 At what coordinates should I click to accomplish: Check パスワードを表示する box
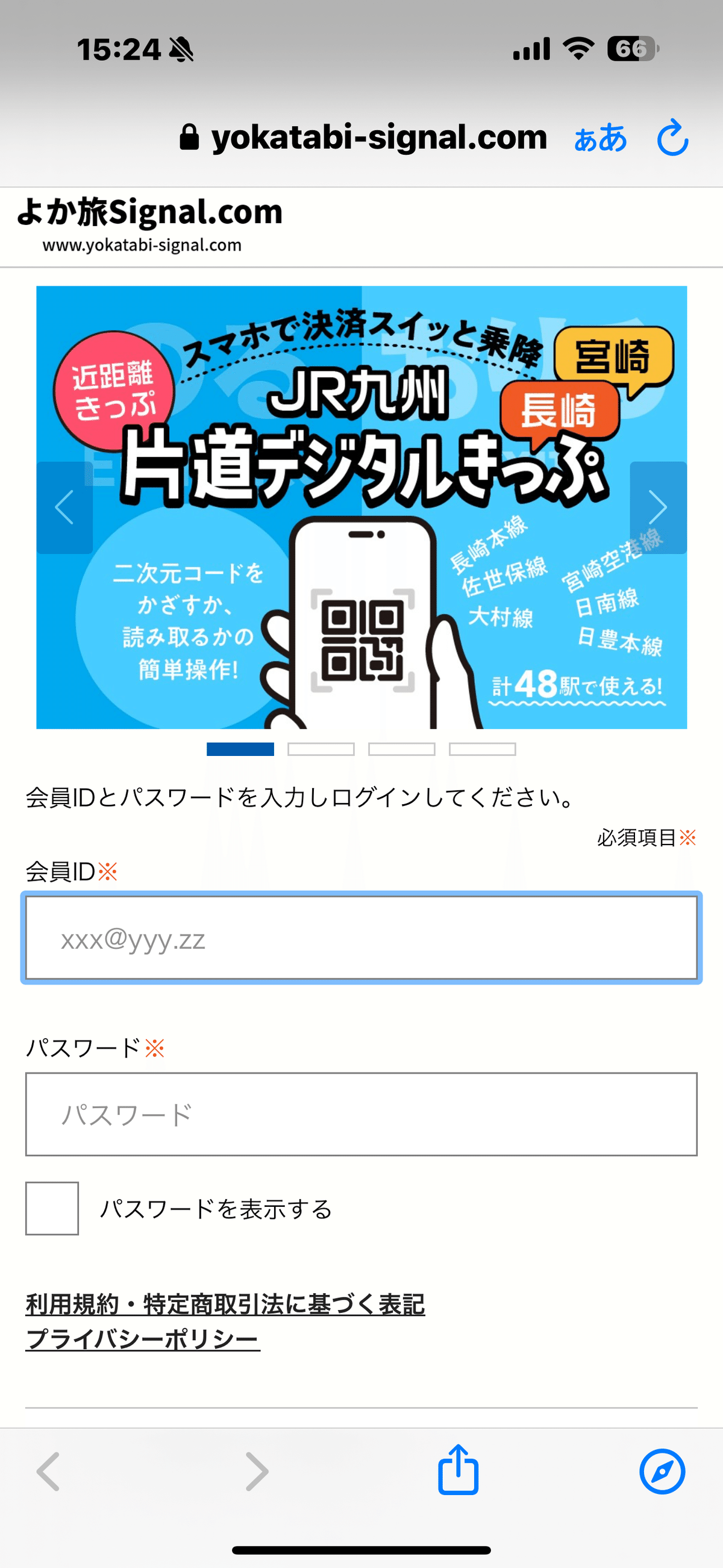tap(52, 1208)
